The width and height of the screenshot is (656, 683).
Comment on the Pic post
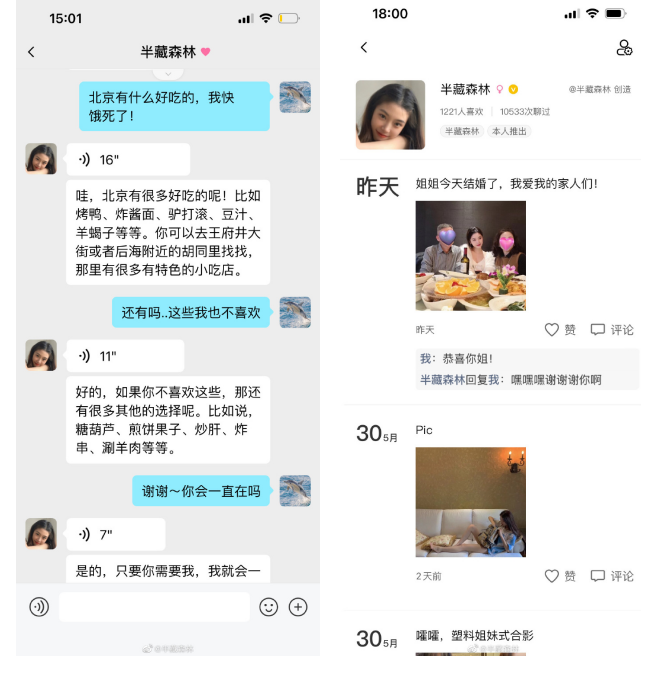612,576
